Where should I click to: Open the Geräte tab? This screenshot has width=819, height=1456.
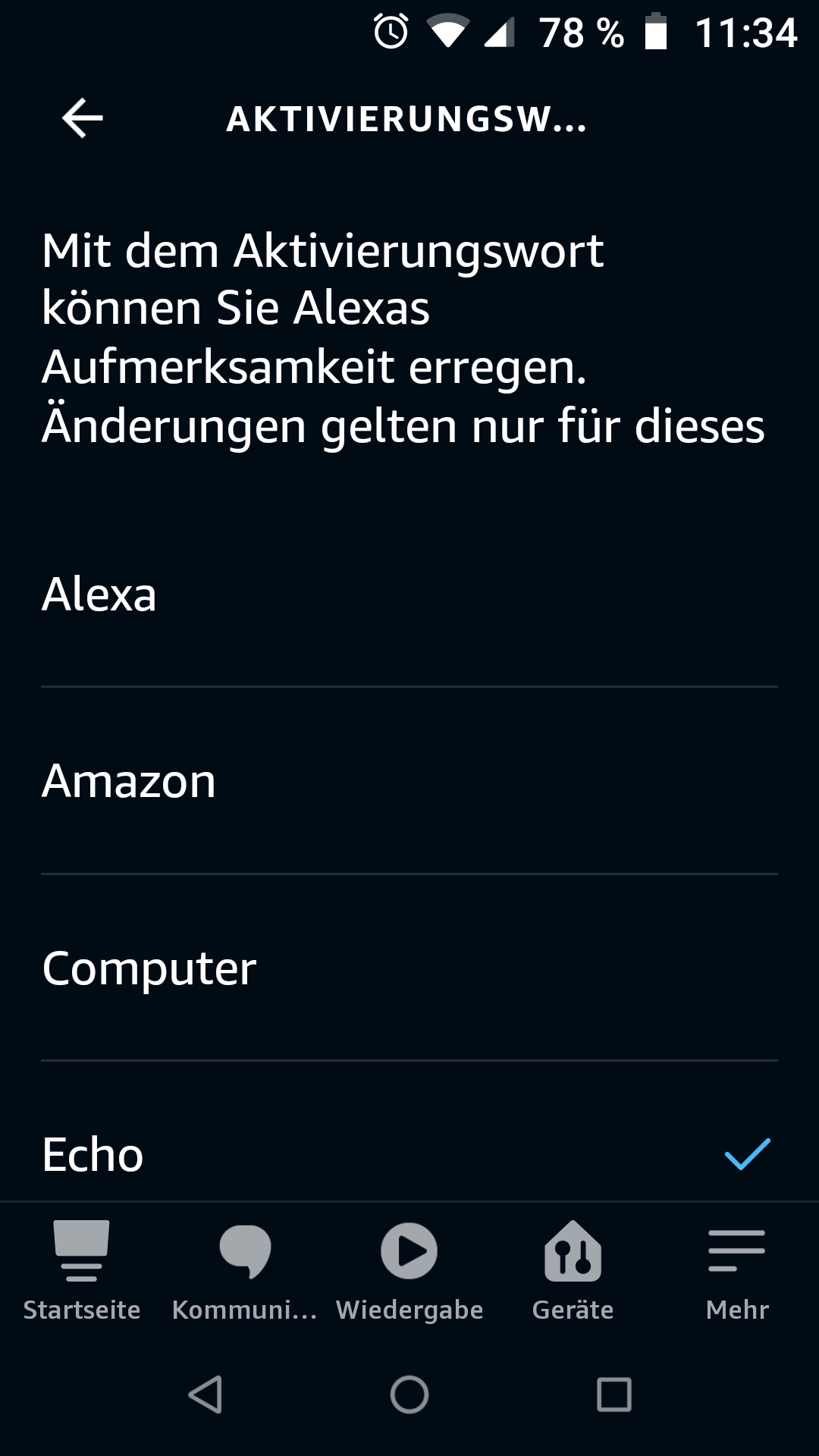(573, 1272)
